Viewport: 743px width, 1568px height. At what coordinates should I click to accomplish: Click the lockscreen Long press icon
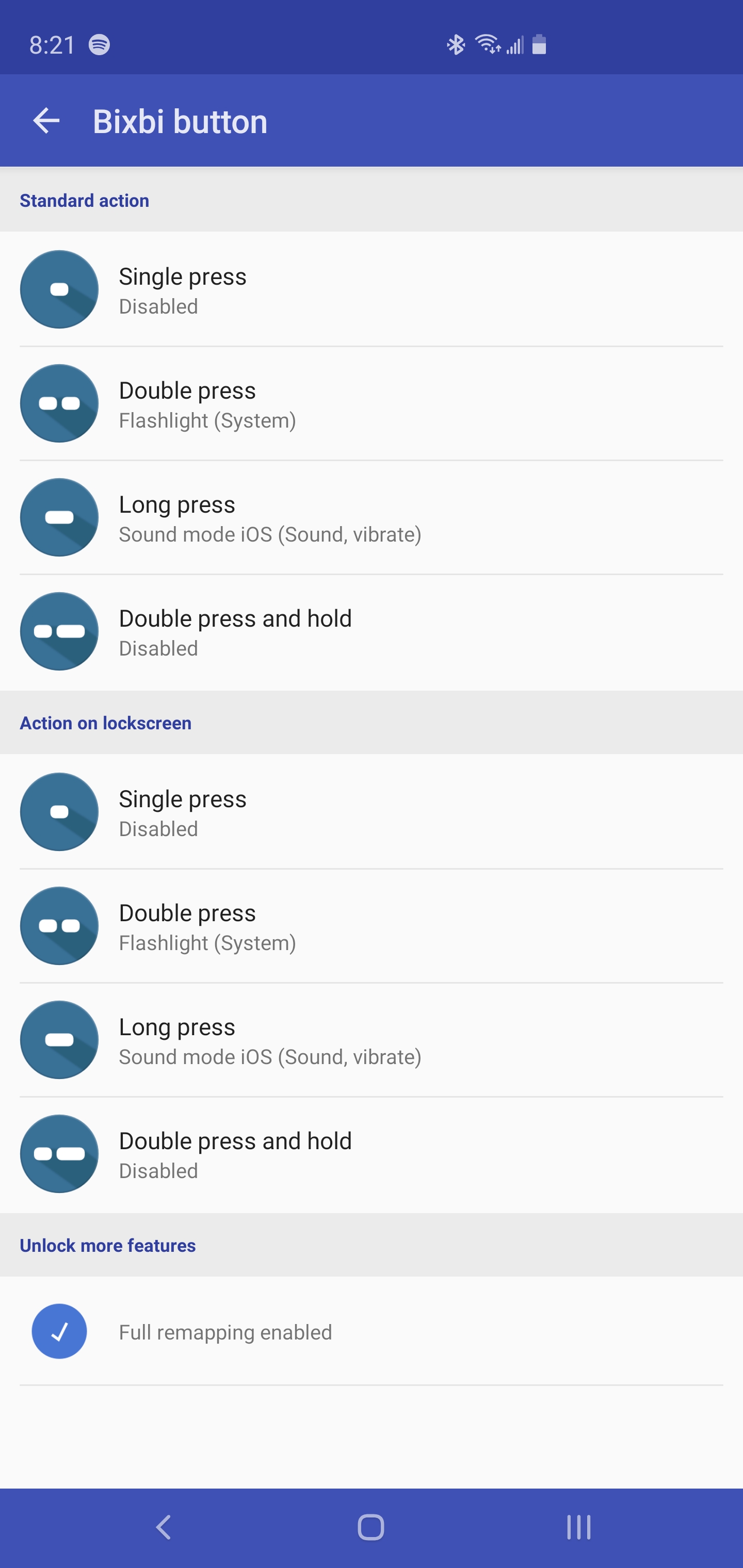pos(59,1040)
